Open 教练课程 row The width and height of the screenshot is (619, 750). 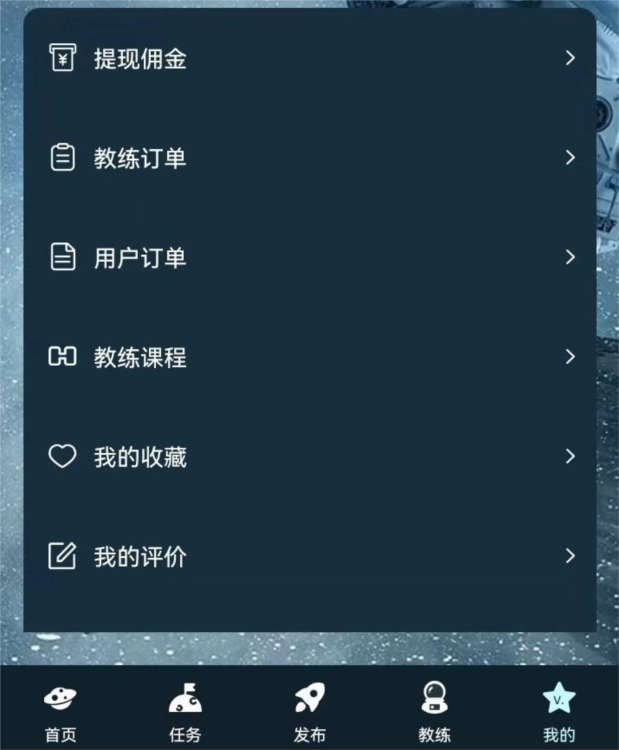[x=310, y=357]
